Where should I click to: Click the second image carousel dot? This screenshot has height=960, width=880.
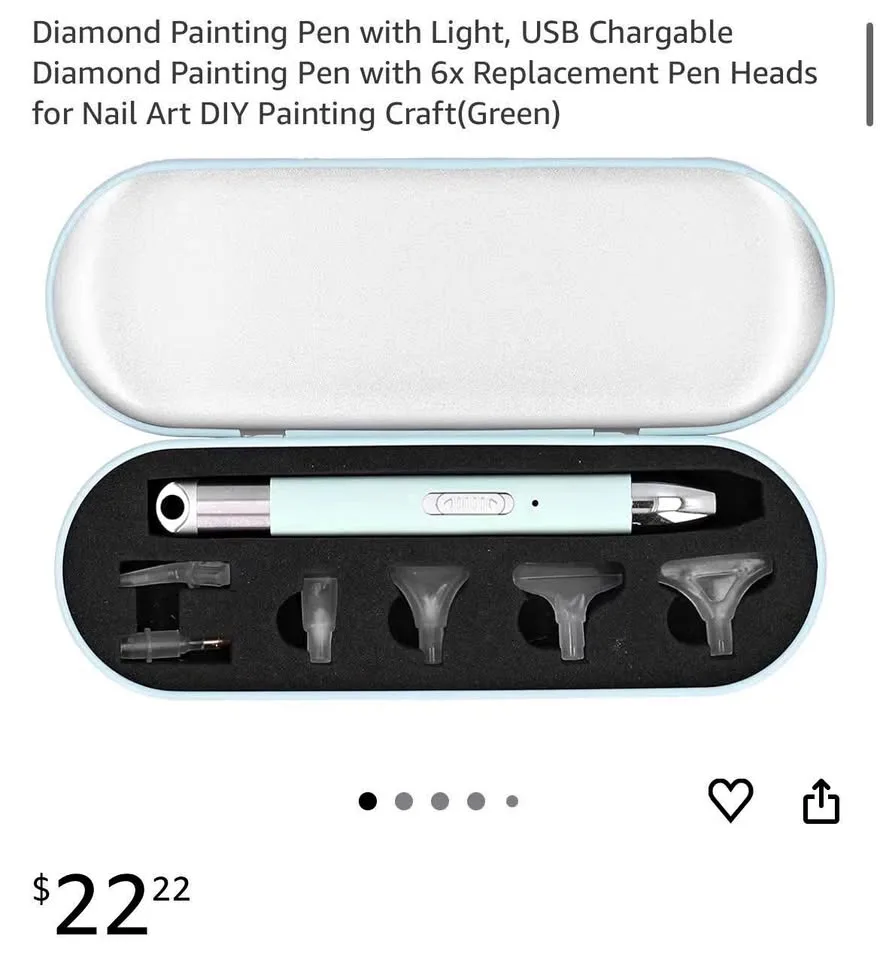(404, 800)
